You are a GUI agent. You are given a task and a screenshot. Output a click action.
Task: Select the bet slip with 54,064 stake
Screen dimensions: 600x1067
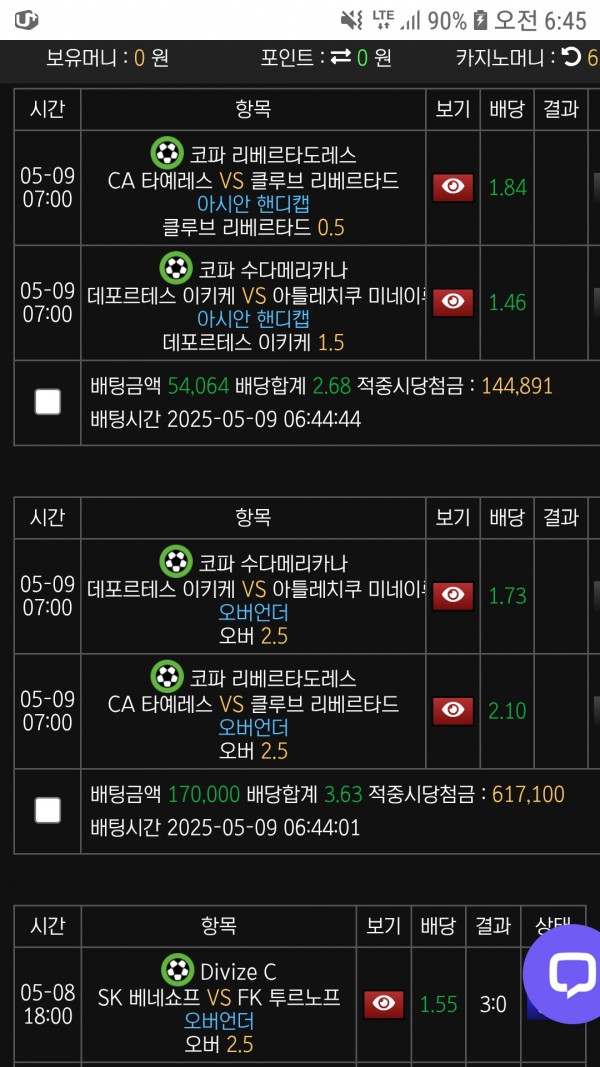click(48, 401)
